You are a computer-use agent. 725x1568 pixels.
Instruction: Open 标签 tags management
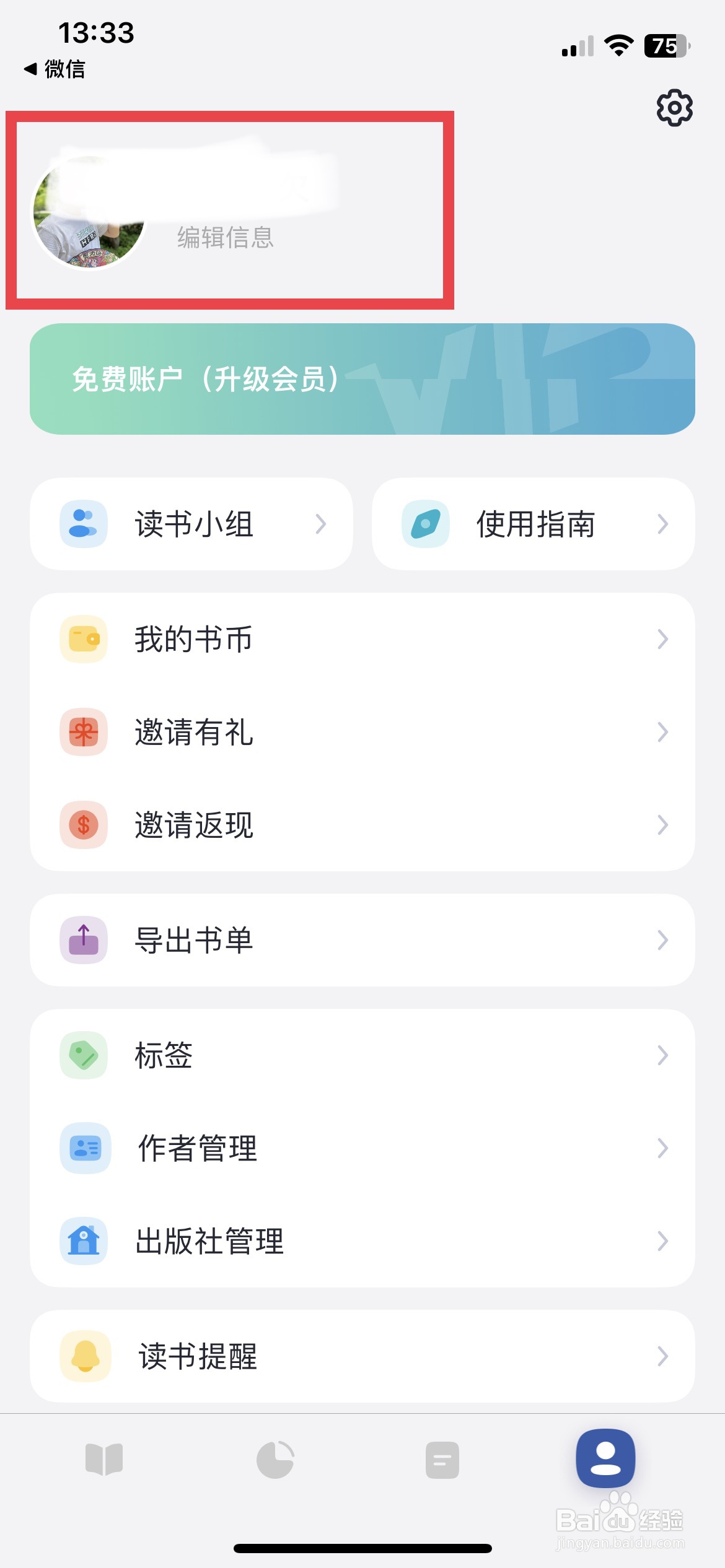click(362, 1055)
